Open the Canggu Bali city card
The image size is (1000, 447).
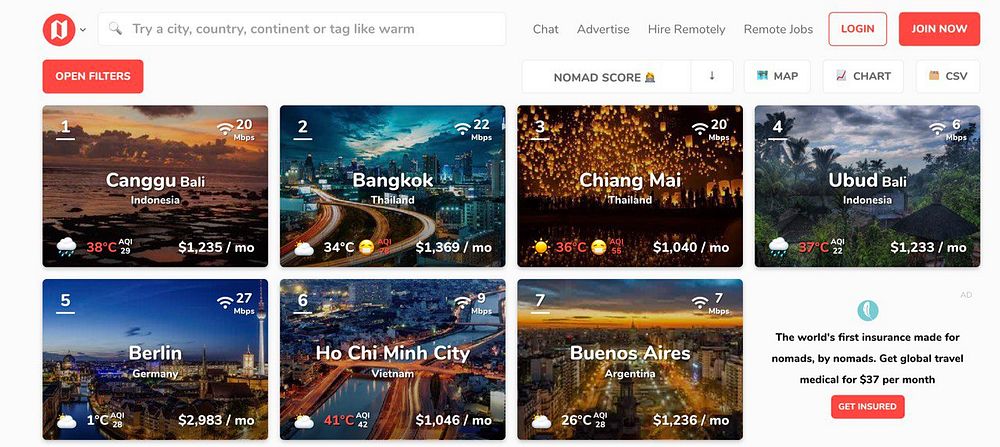coord(155,186)
